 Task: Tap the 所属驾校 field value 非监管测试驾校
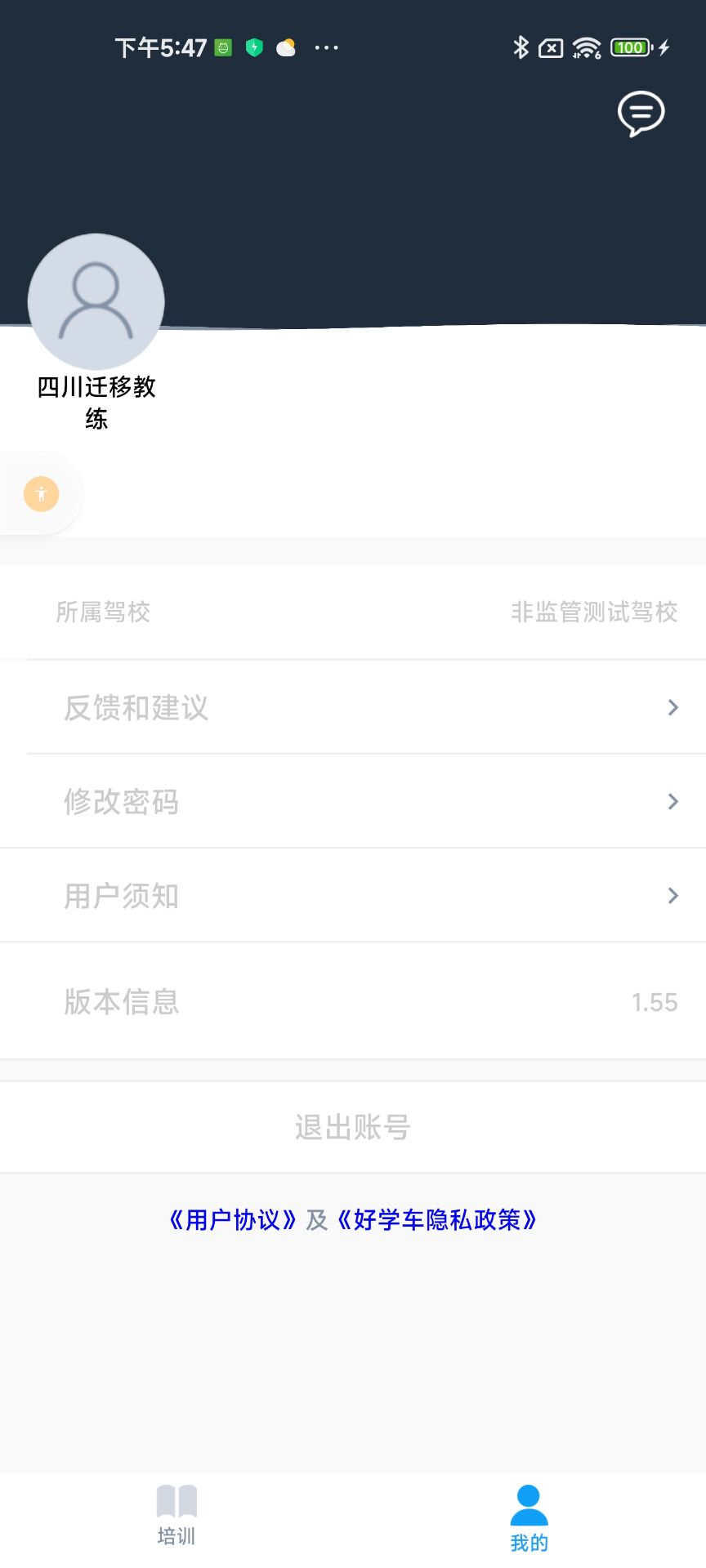click(x=594, y=612)
